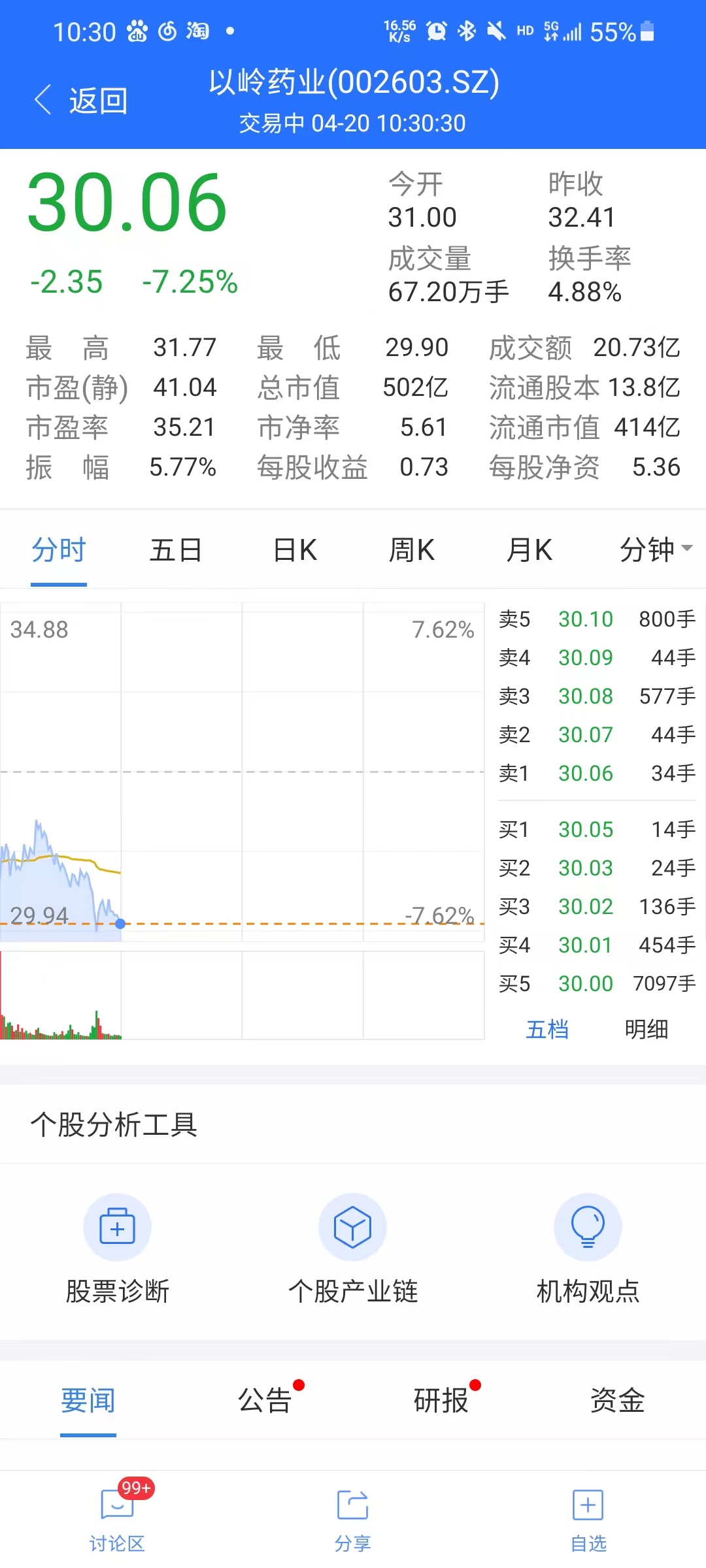Open the 股票诊断 tool

click(118, 1249)
